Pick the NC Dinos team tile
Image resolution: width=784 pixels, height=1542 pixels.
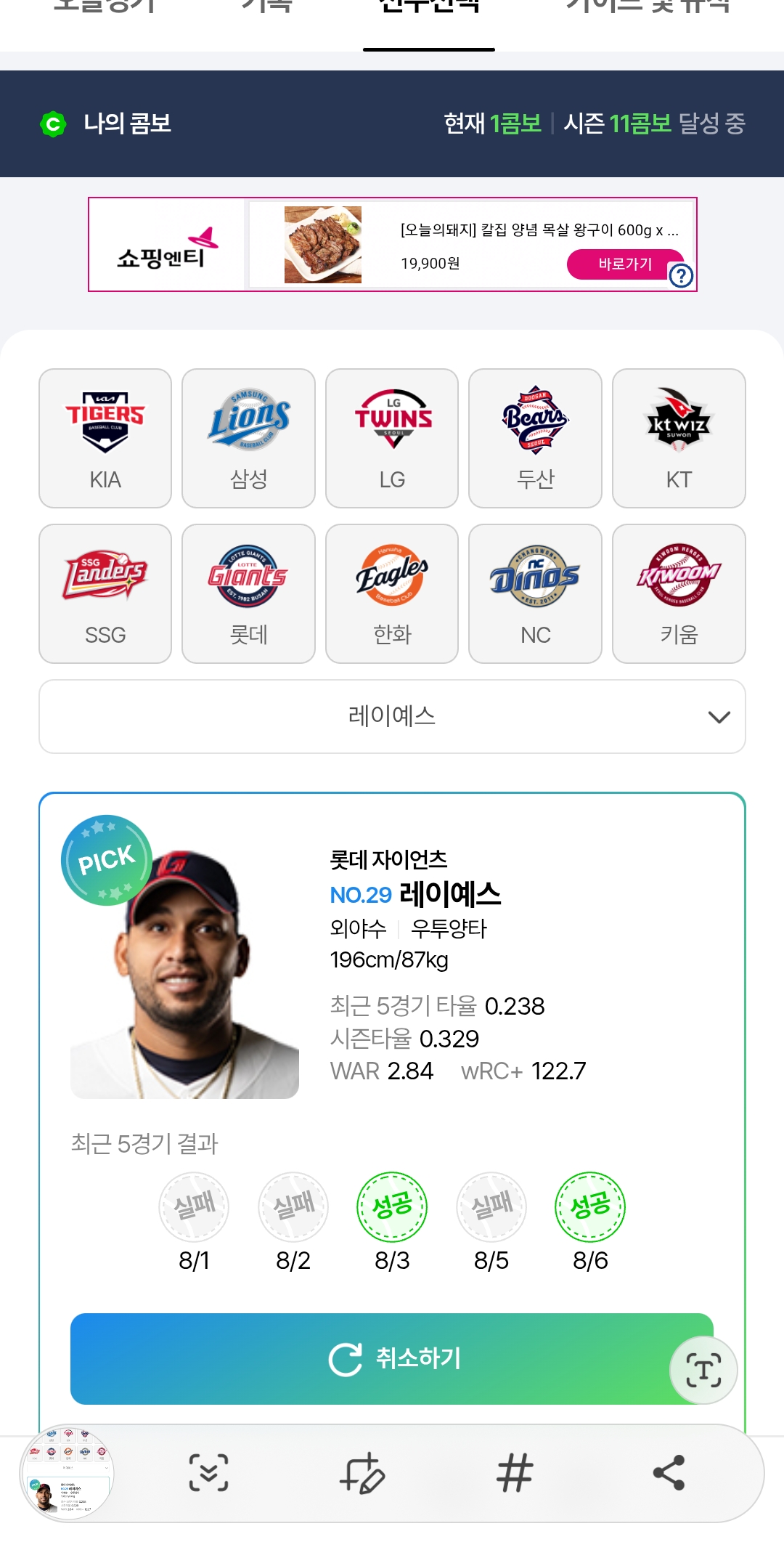coord(535,593)
